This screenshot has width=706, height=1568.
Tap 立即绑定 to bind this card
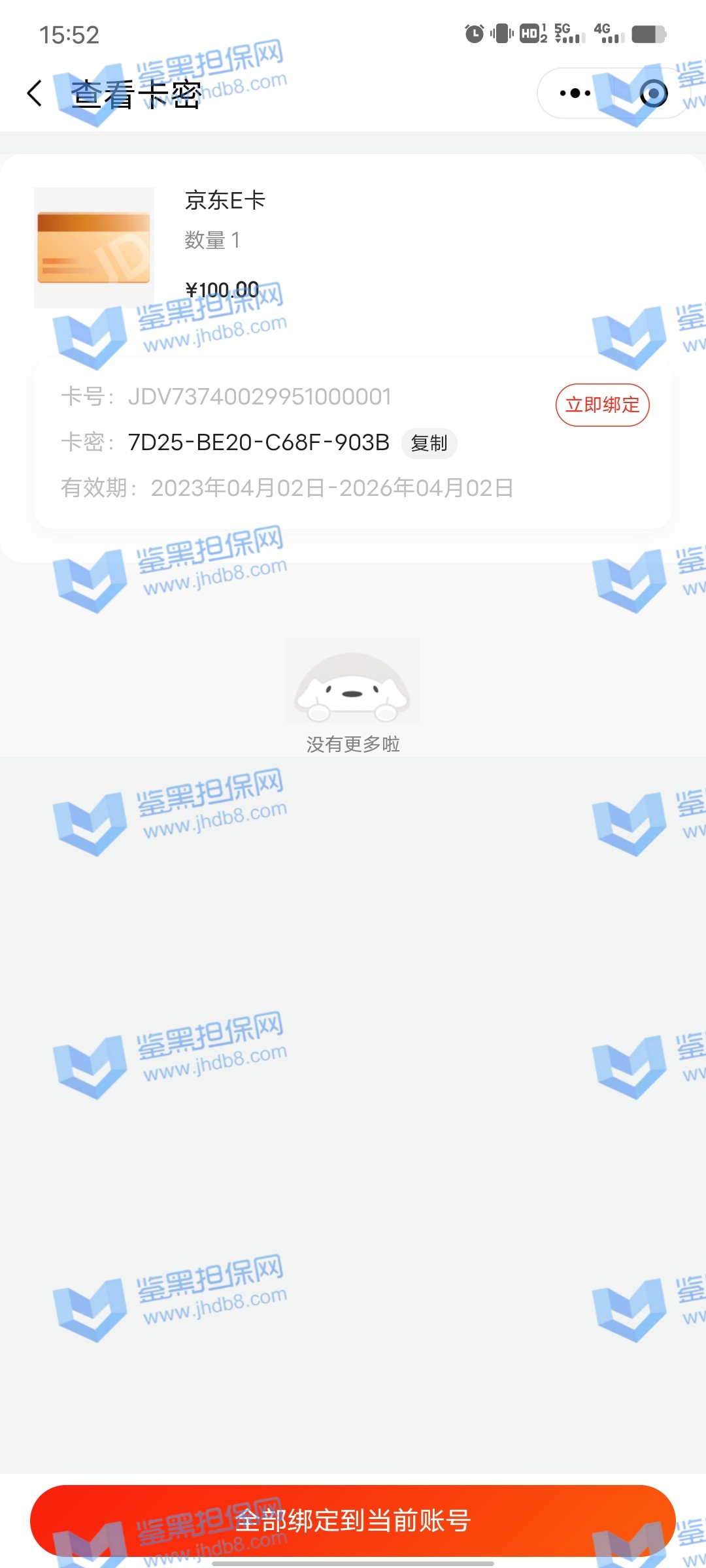pos(602,405)
